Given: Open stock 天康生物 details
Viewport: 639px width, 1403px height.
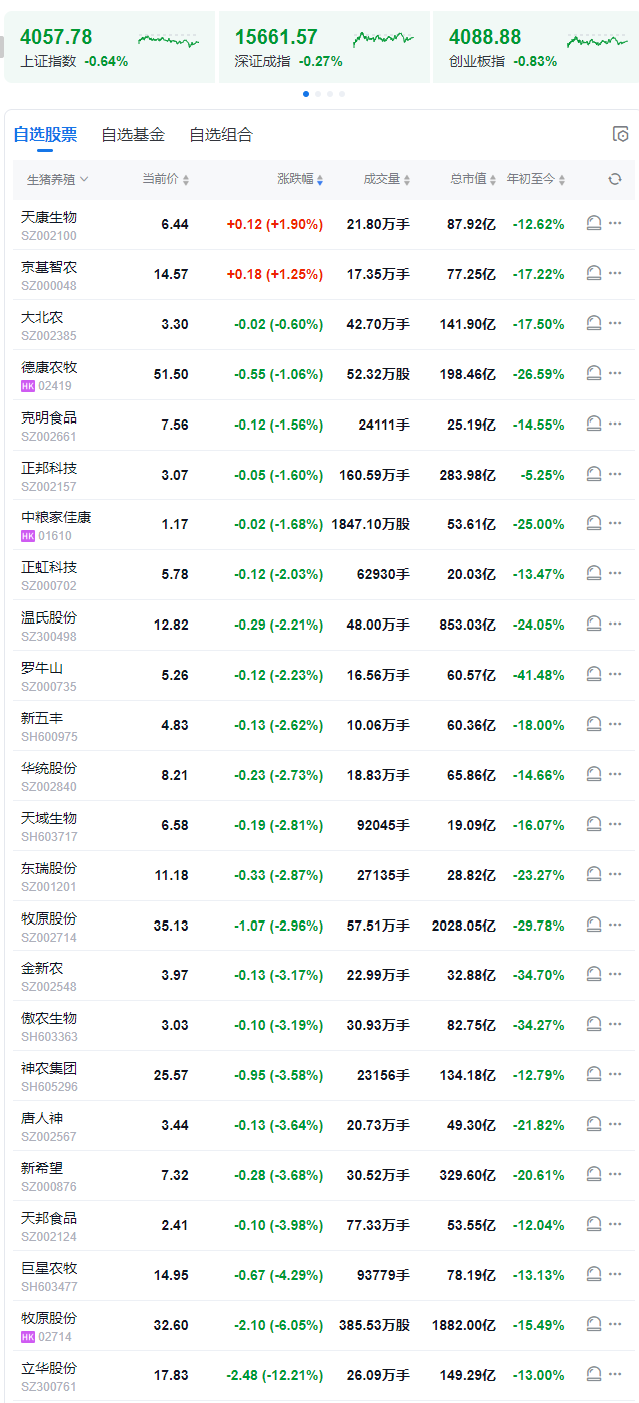Looking at the screenshot, I should 49,217.
